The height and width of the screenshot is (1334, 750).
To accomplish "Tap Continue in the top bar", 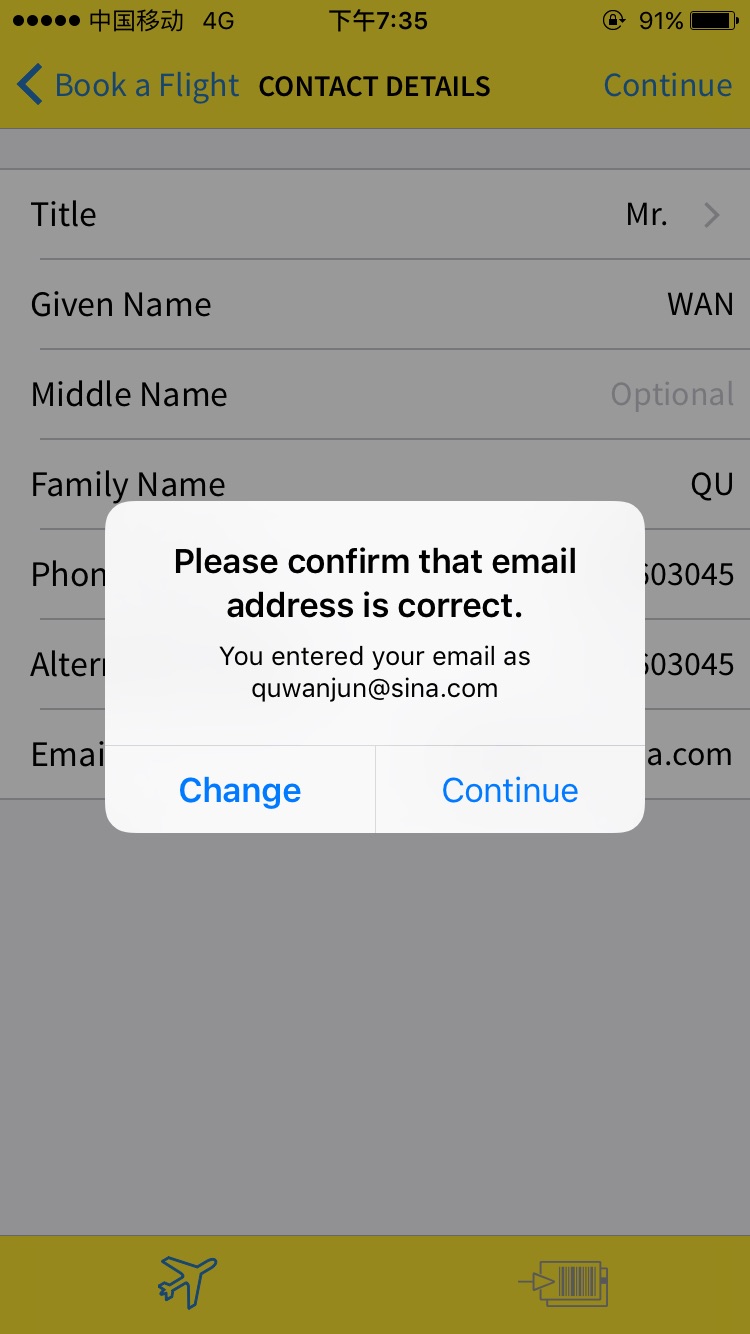I will coord(668,86).
